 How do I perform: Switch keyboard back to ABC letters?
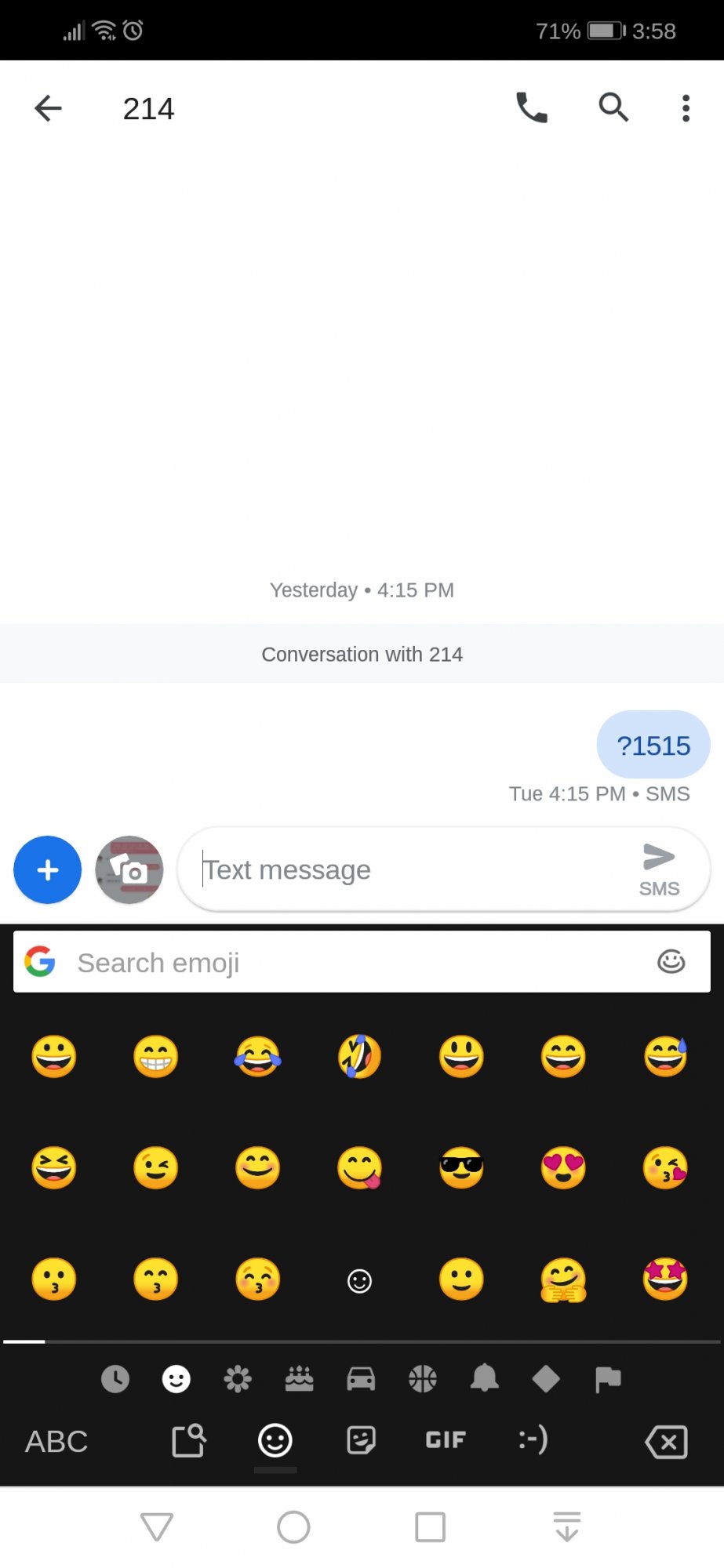pos(56,1441)
